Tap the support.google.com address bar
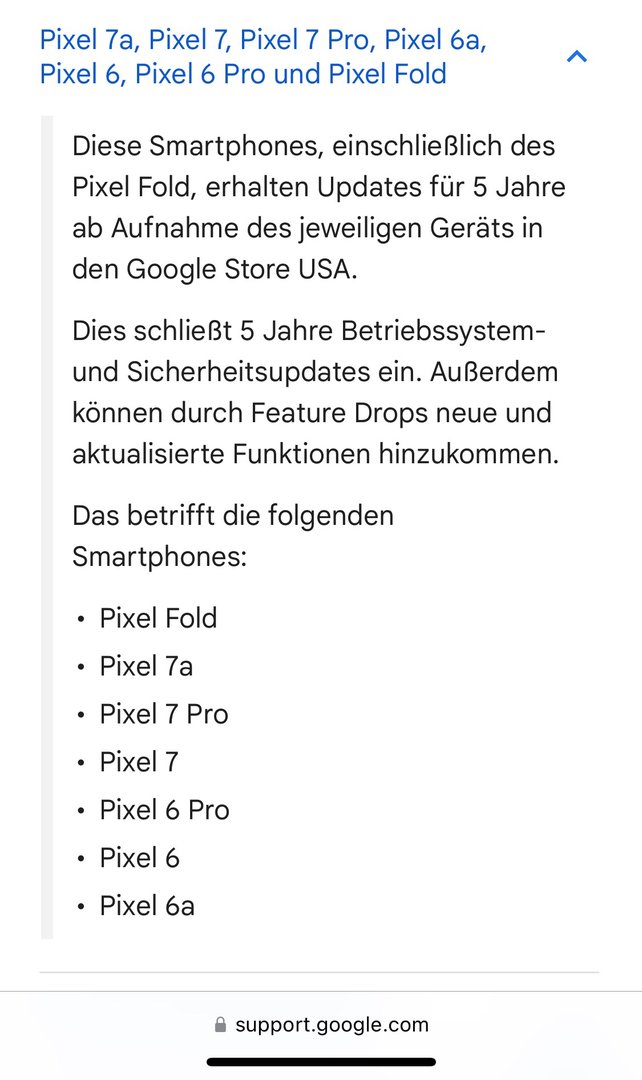642x1080 pixels. tap(321, 1024)
